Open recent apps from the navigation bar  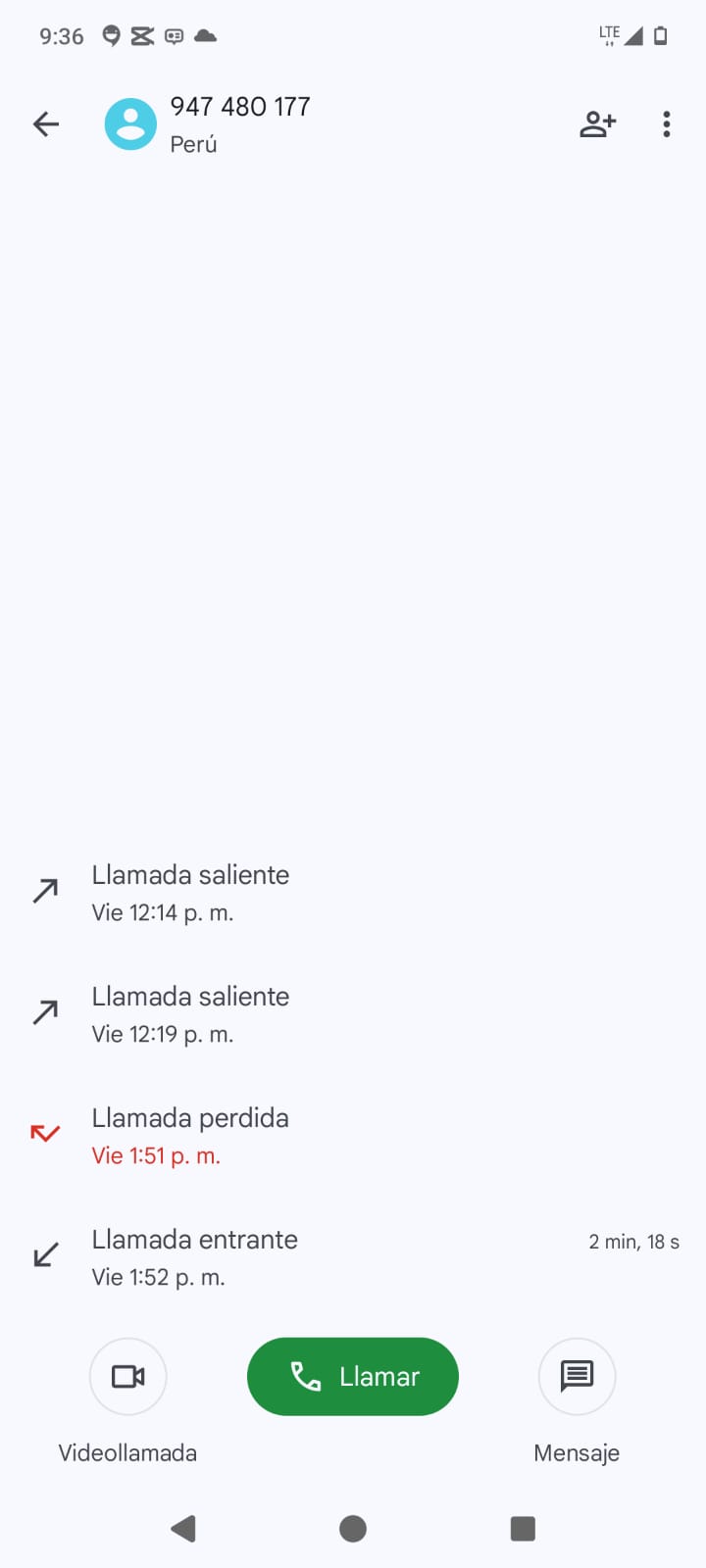[523, 1529]
